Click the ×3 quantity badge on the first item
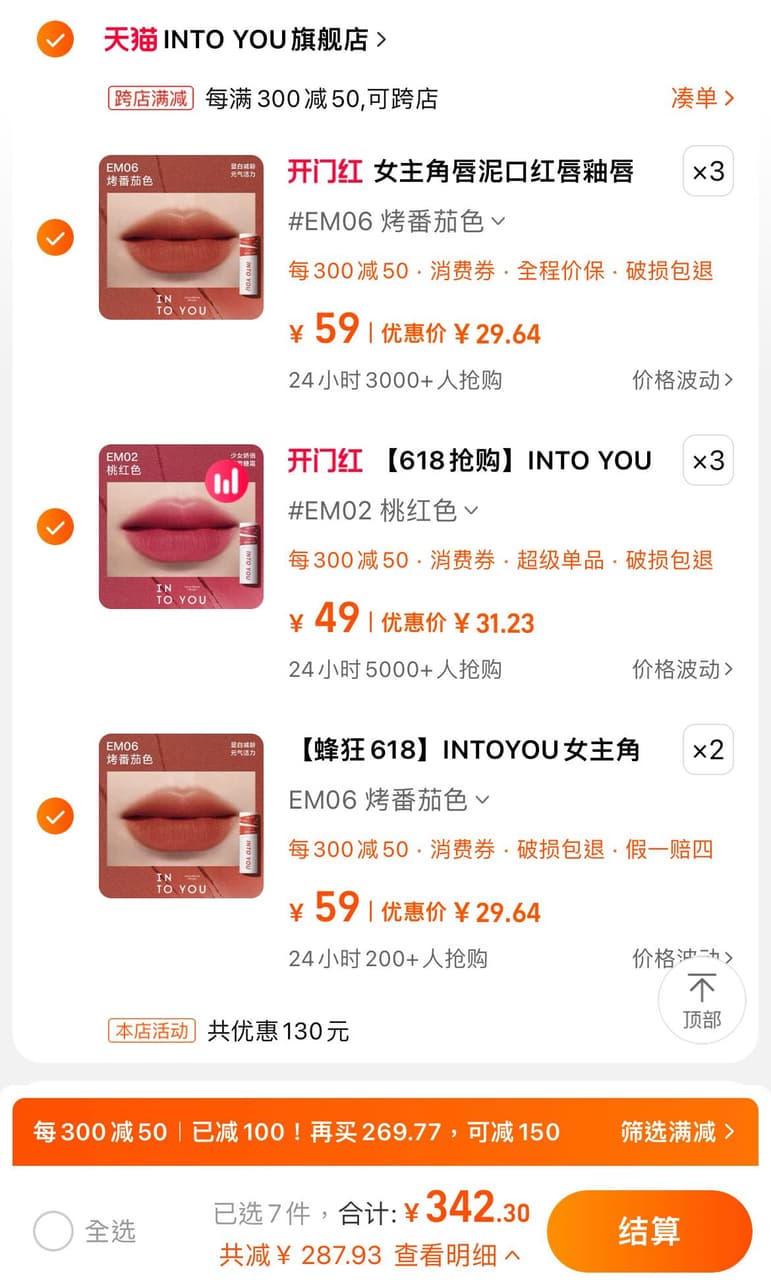Image resolution: width=771 pixels, height=1280 pixels. pos(707,171)
